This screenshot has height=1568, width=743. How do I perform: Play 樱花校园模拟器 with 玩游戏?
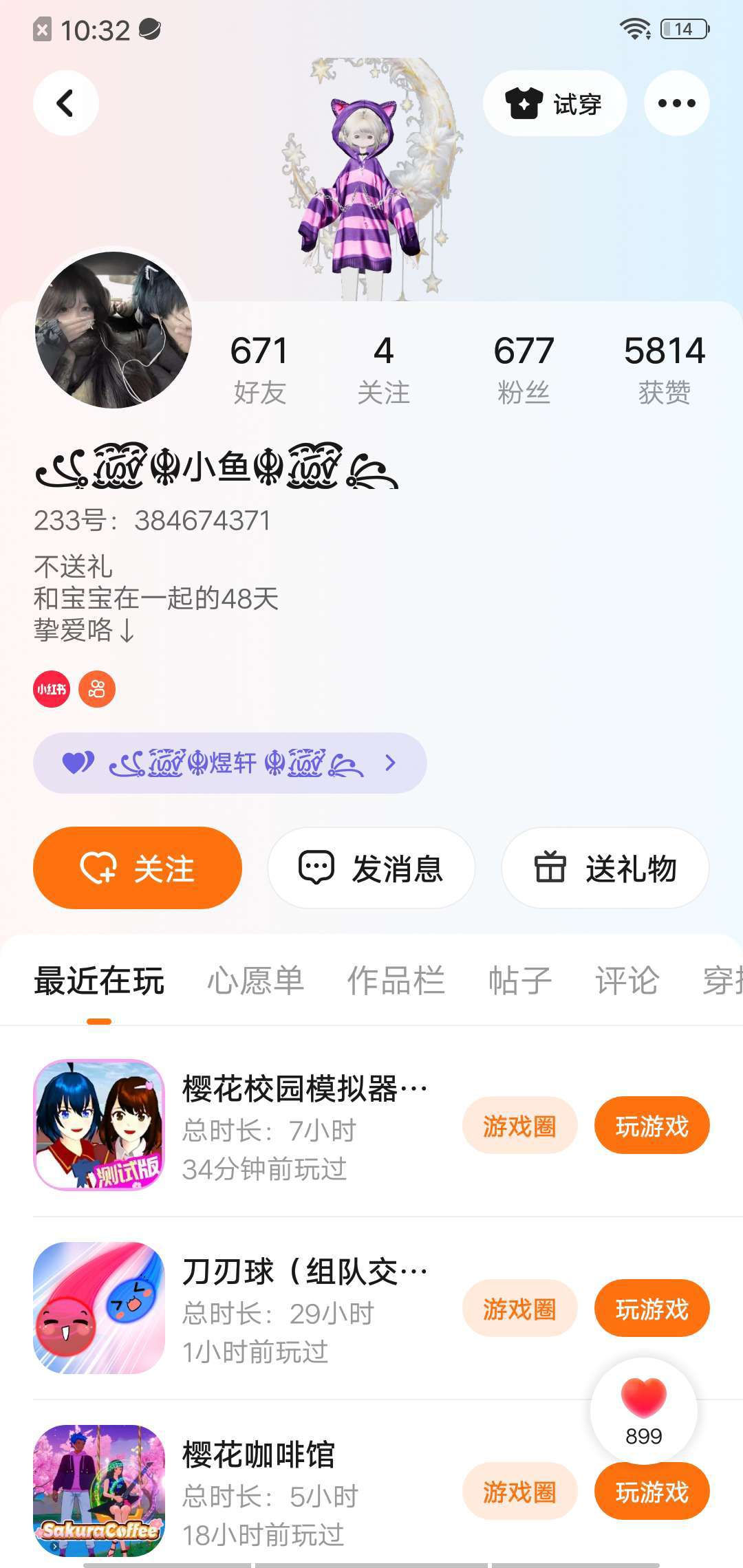tap(652, 1126)
